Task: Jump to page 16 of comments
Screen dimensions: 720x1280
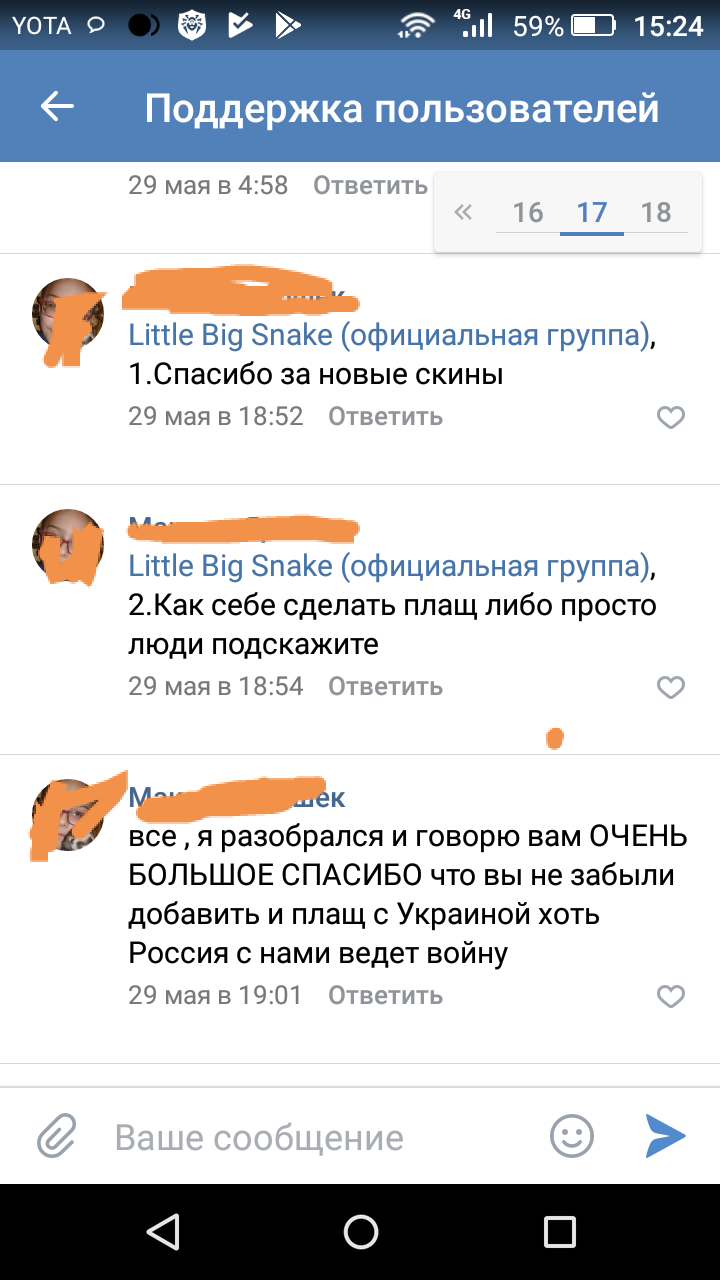Action: point(527,212)
